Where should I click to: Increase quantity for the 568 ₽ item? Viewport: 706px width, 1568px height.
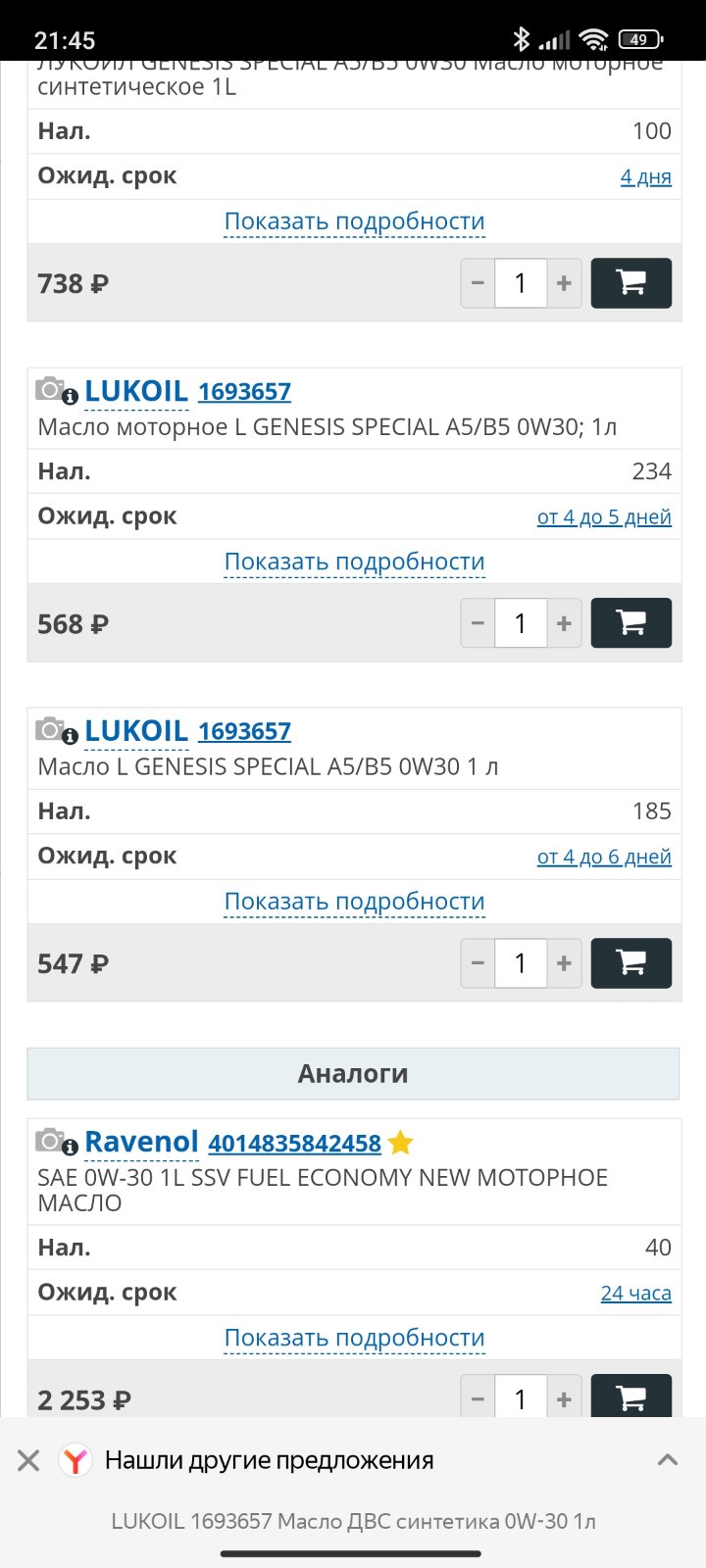[564, 623]
